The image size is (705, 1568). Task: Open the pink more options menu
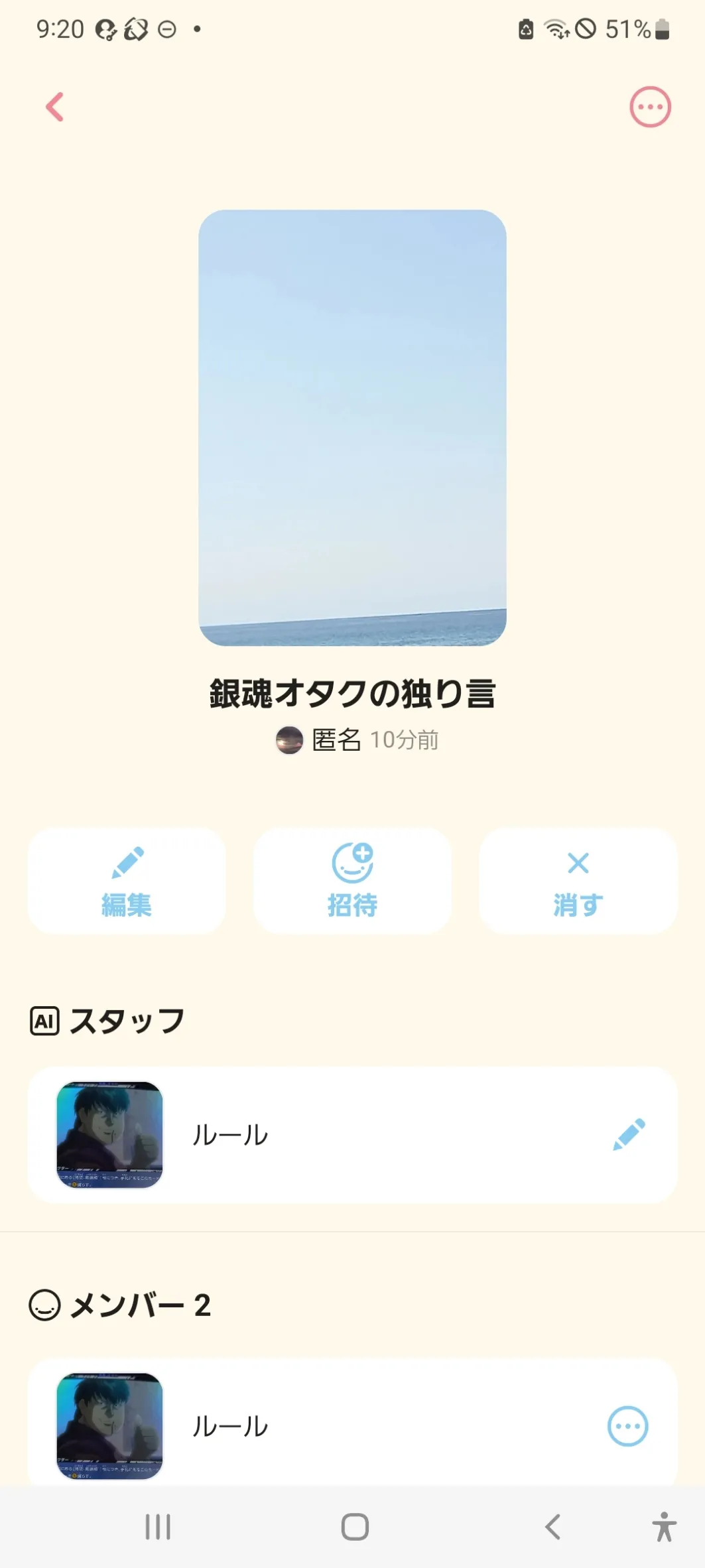click(650, 107)
